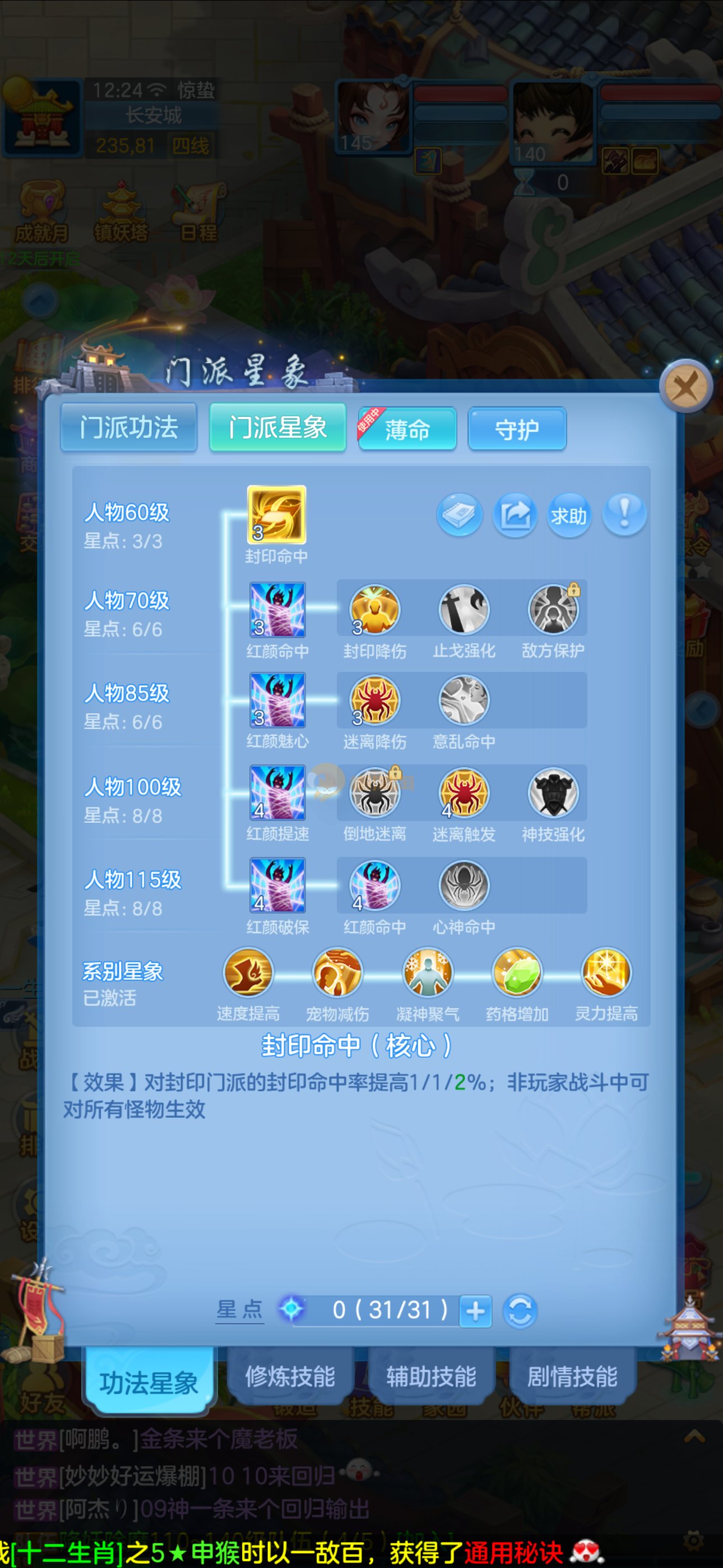This screenshot has height=1568, width=723.
Task: View the 迷离触发 star node
Action: [x=464, y=794]
